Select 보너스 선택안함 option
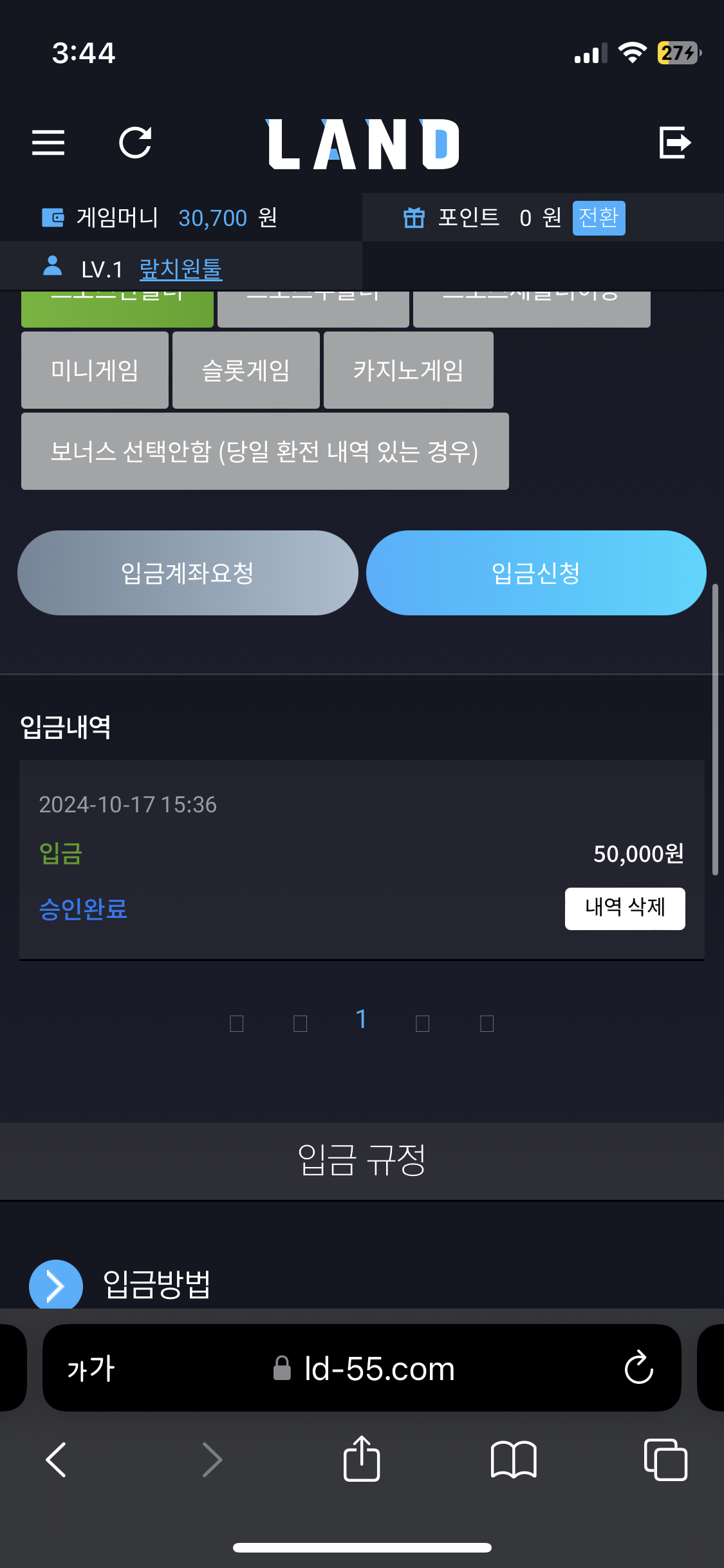 tap(265, 451)
